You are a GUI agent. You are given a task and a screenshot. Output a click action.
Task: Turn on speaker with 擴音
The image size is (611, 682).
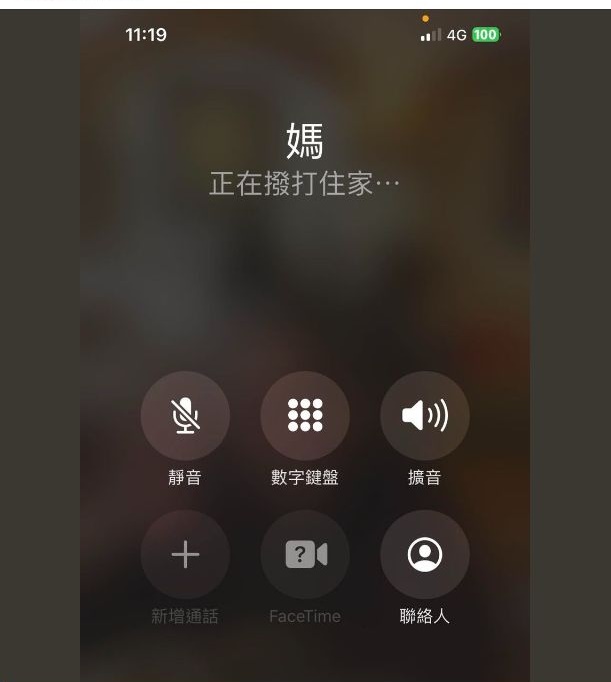tap(425, 415)
